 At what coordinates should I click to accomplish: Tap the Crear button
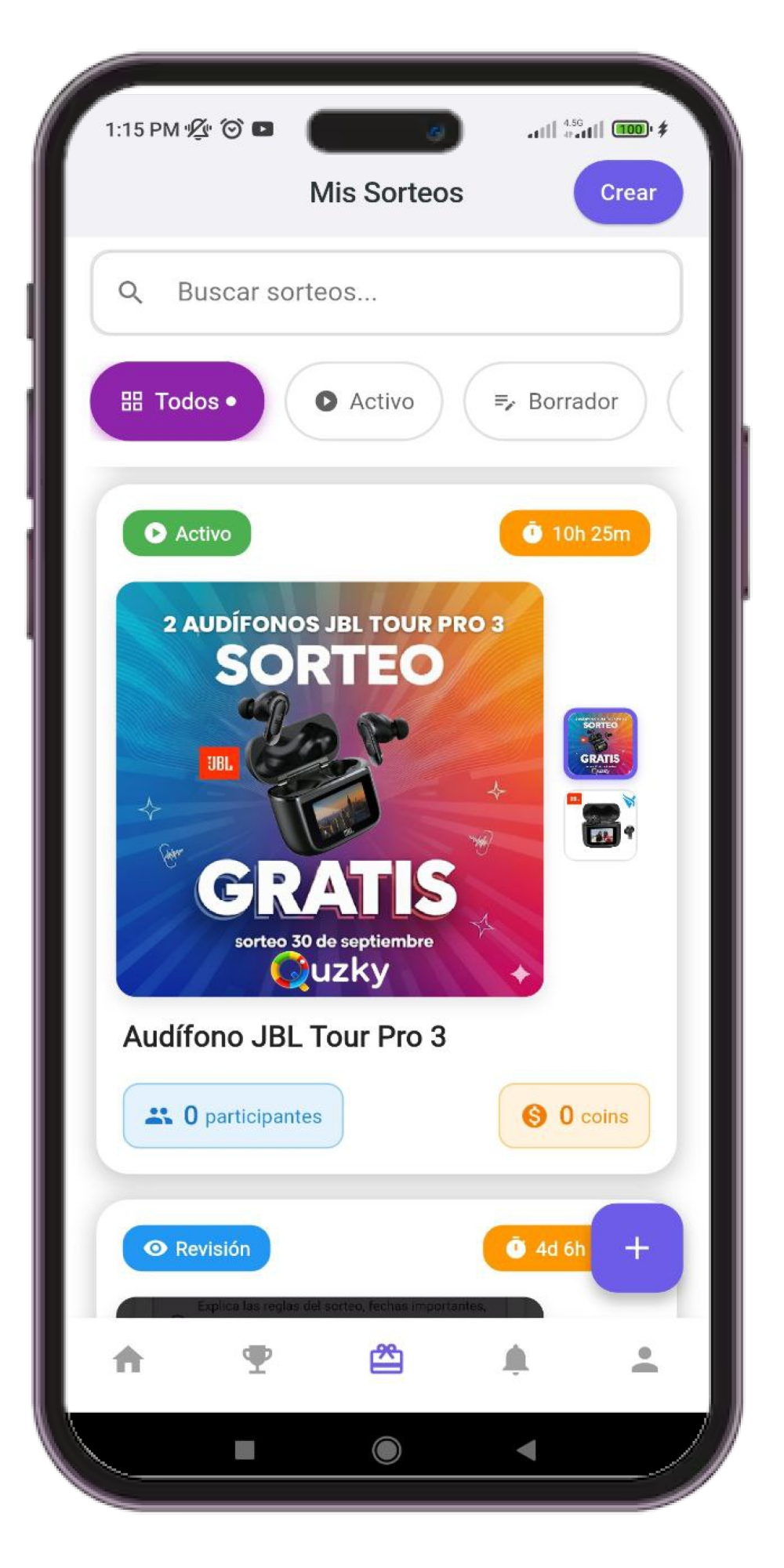[627, 192]
